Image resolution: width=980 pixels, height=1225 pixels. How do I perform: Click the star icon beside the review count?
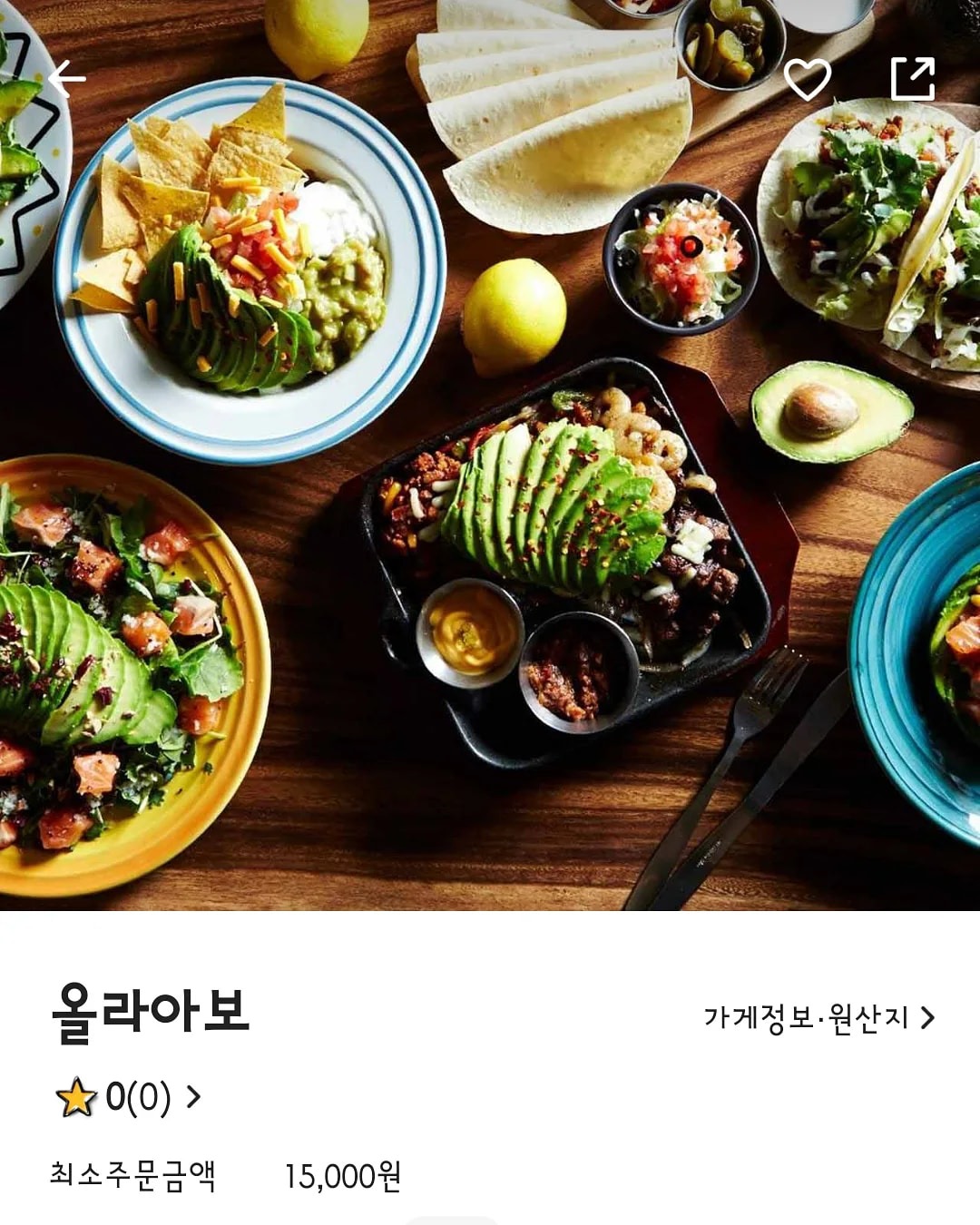click(x=76, y=1096)
